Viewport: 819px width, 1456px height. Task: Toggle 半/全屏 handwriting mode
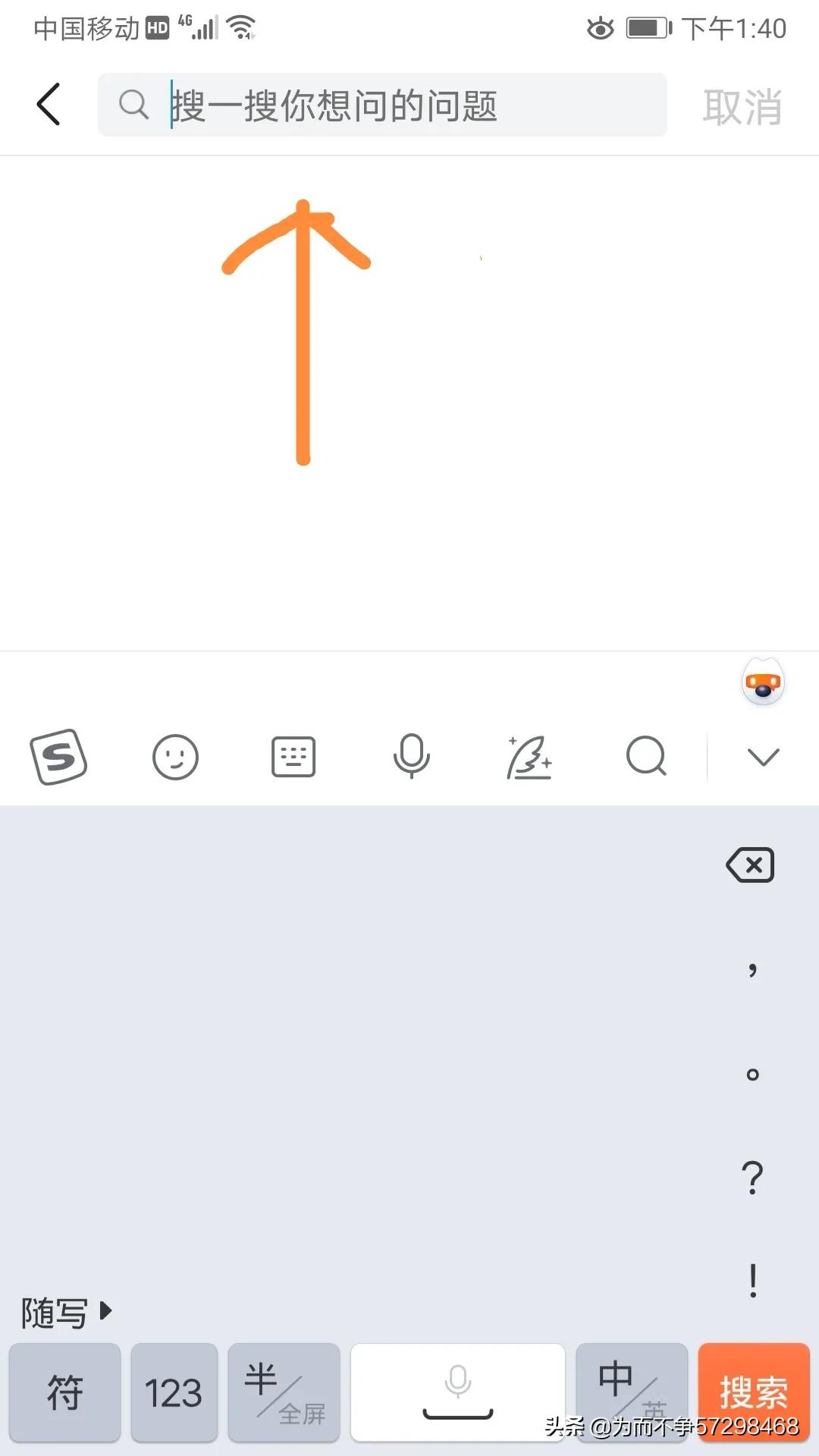click(x=284, y=1392)
